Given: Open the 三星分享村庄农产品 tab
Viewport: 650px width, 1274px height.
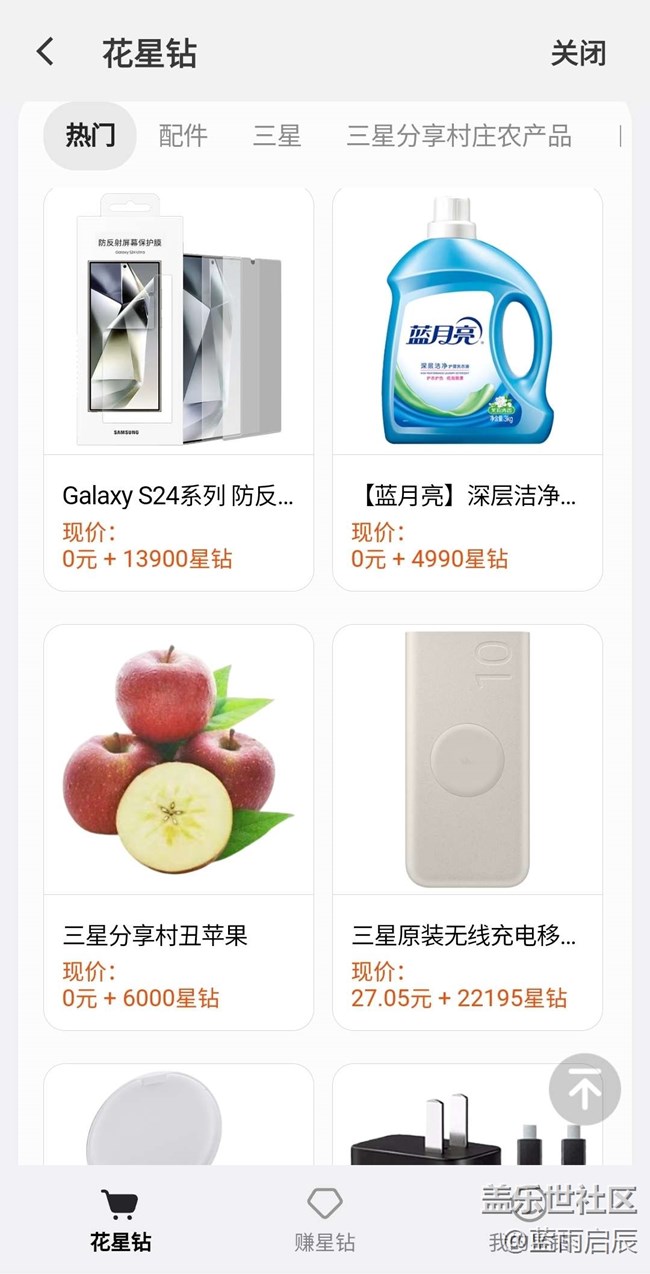Looking at the screenshot, I should click(x=459, y=136).
